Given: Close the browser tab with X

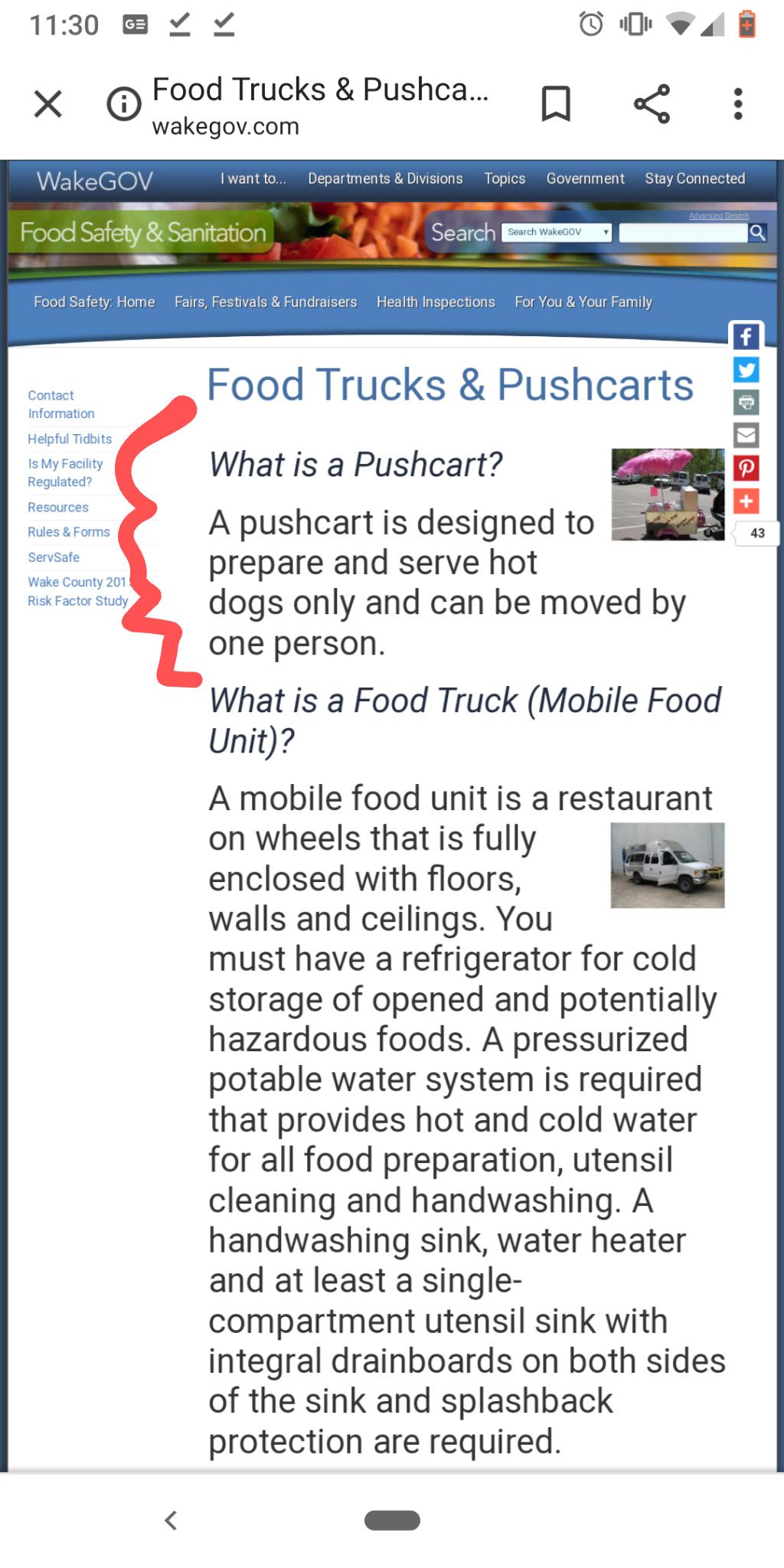Looking at the screenshot, I should pos(48,103).
